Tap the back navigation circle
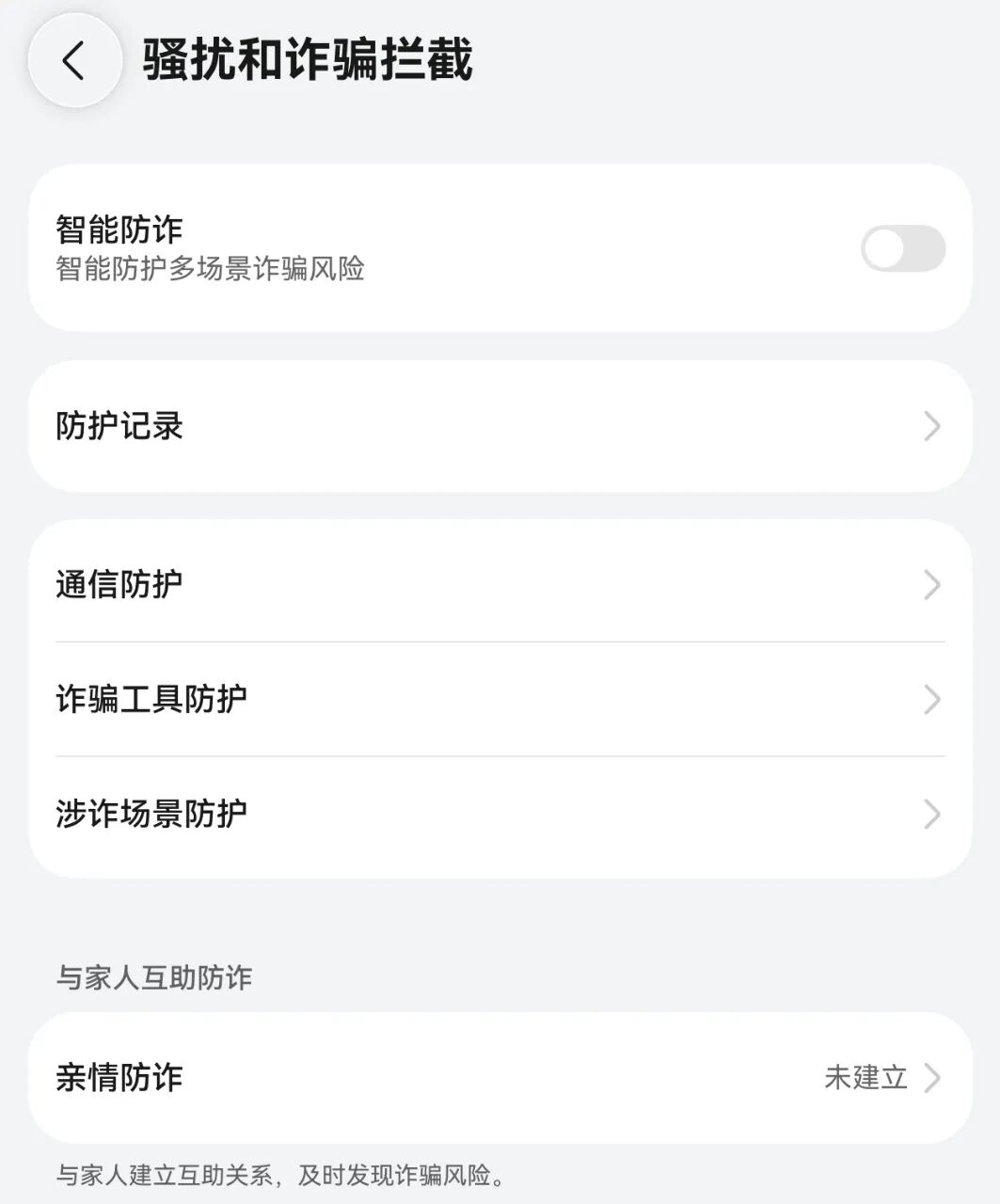Viewport: 1000px width, 1204px height. tap(74, 59)
